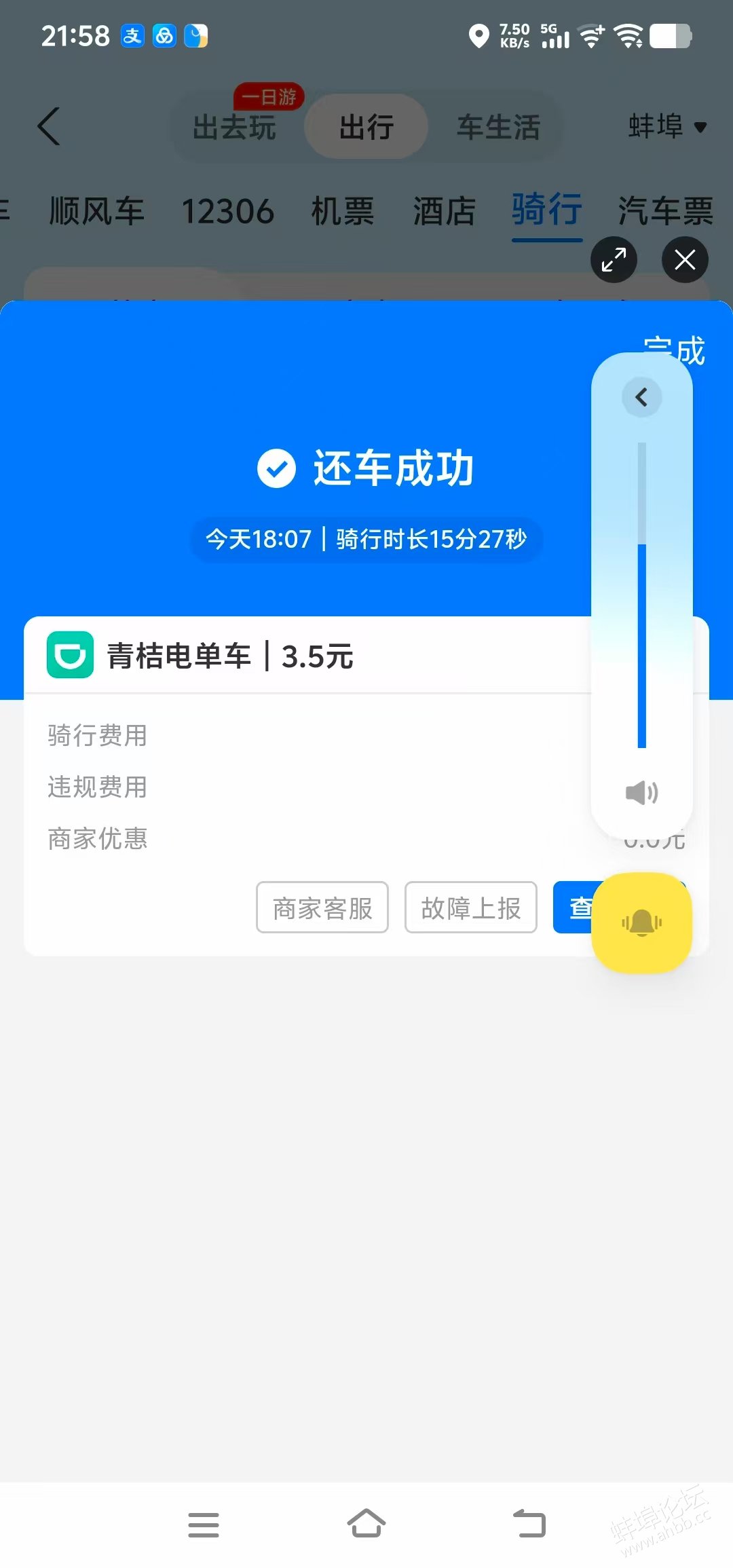Mute using the speaker icon
Image resolution: width=733 pixels, height=1568 pixels.
point(641,792)
